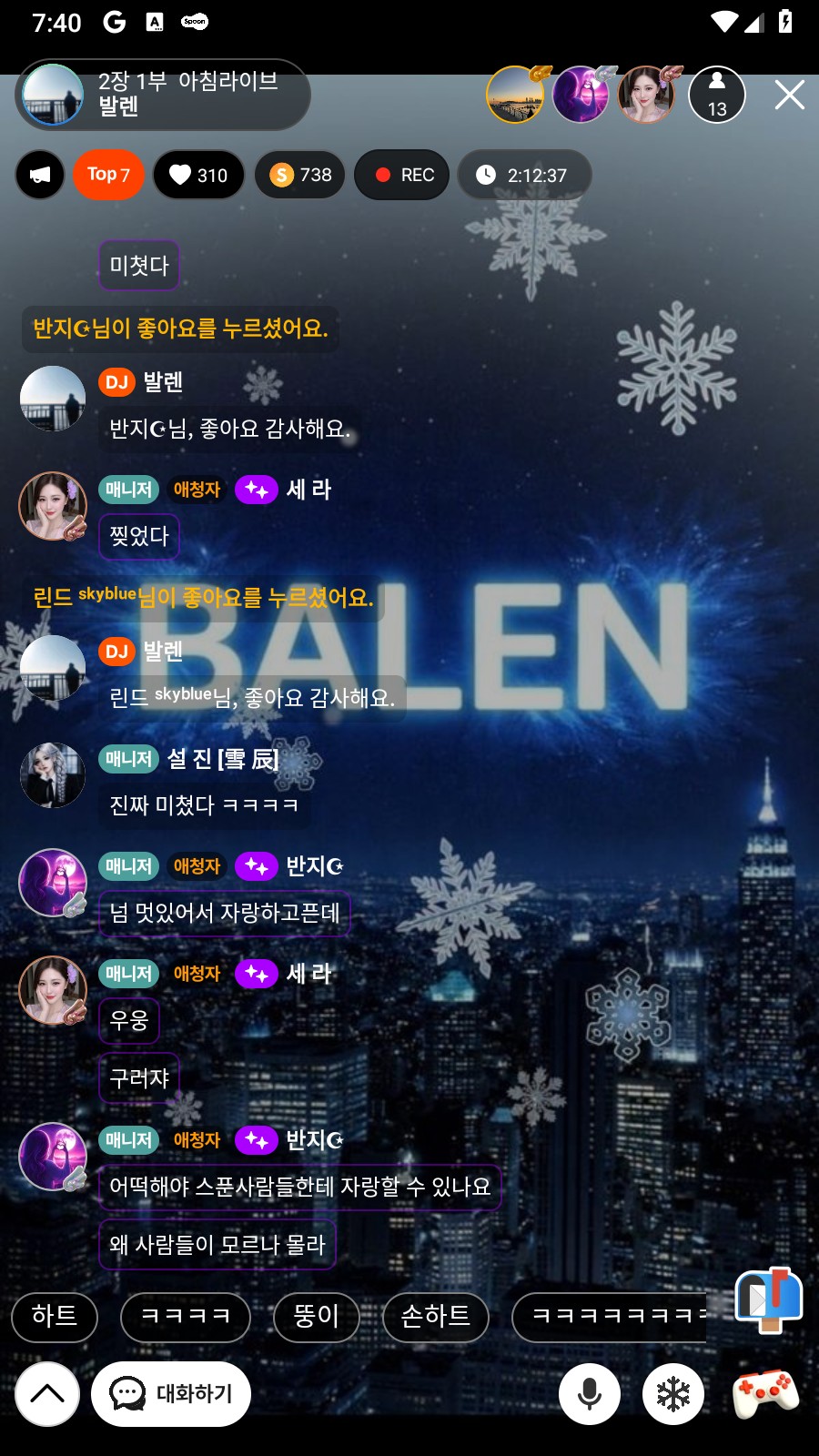Open the game controller icon
The image size is (819, 1456).
tap(766, 1392)
